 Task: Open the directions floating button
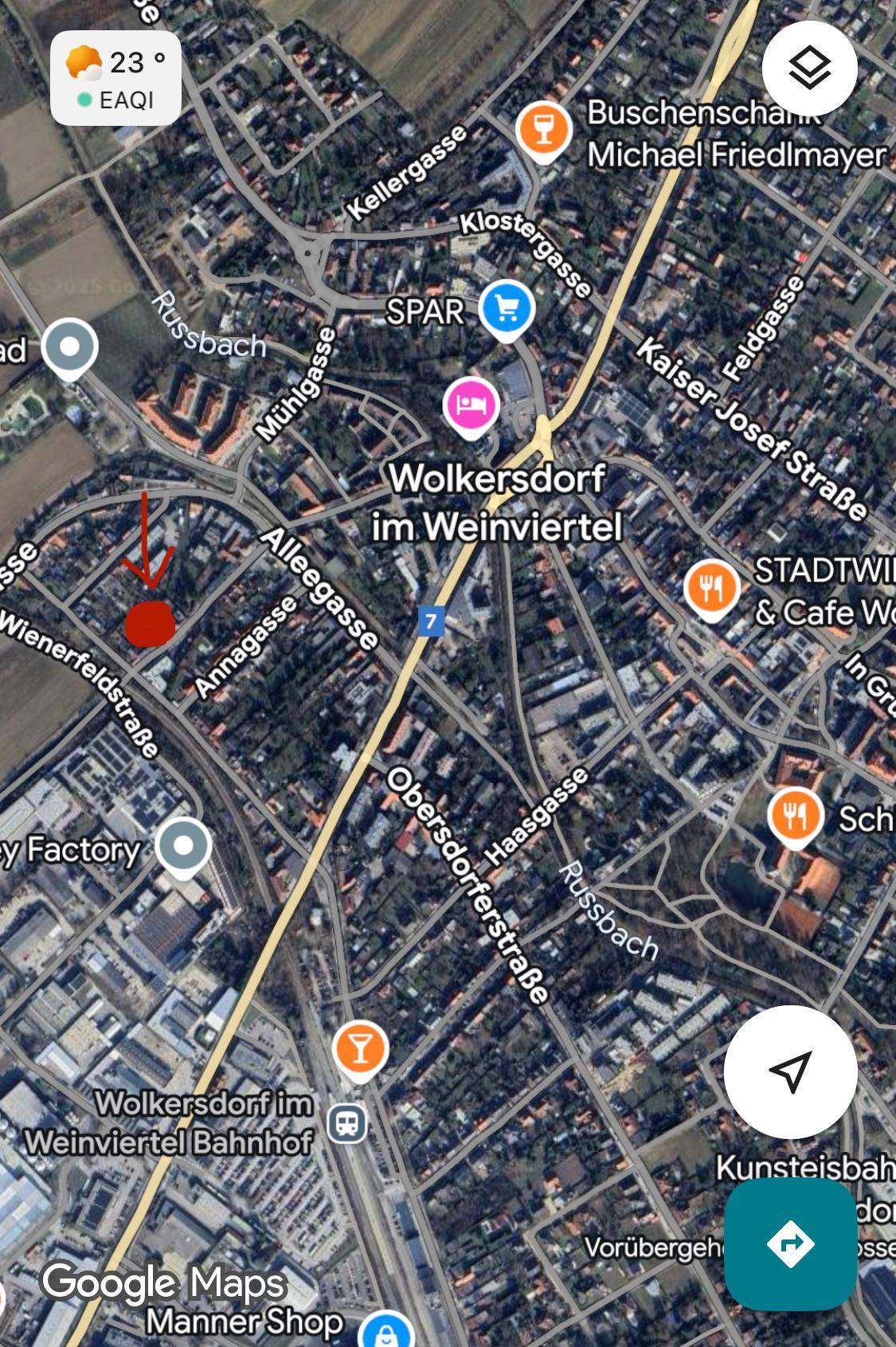point(790,1243)
